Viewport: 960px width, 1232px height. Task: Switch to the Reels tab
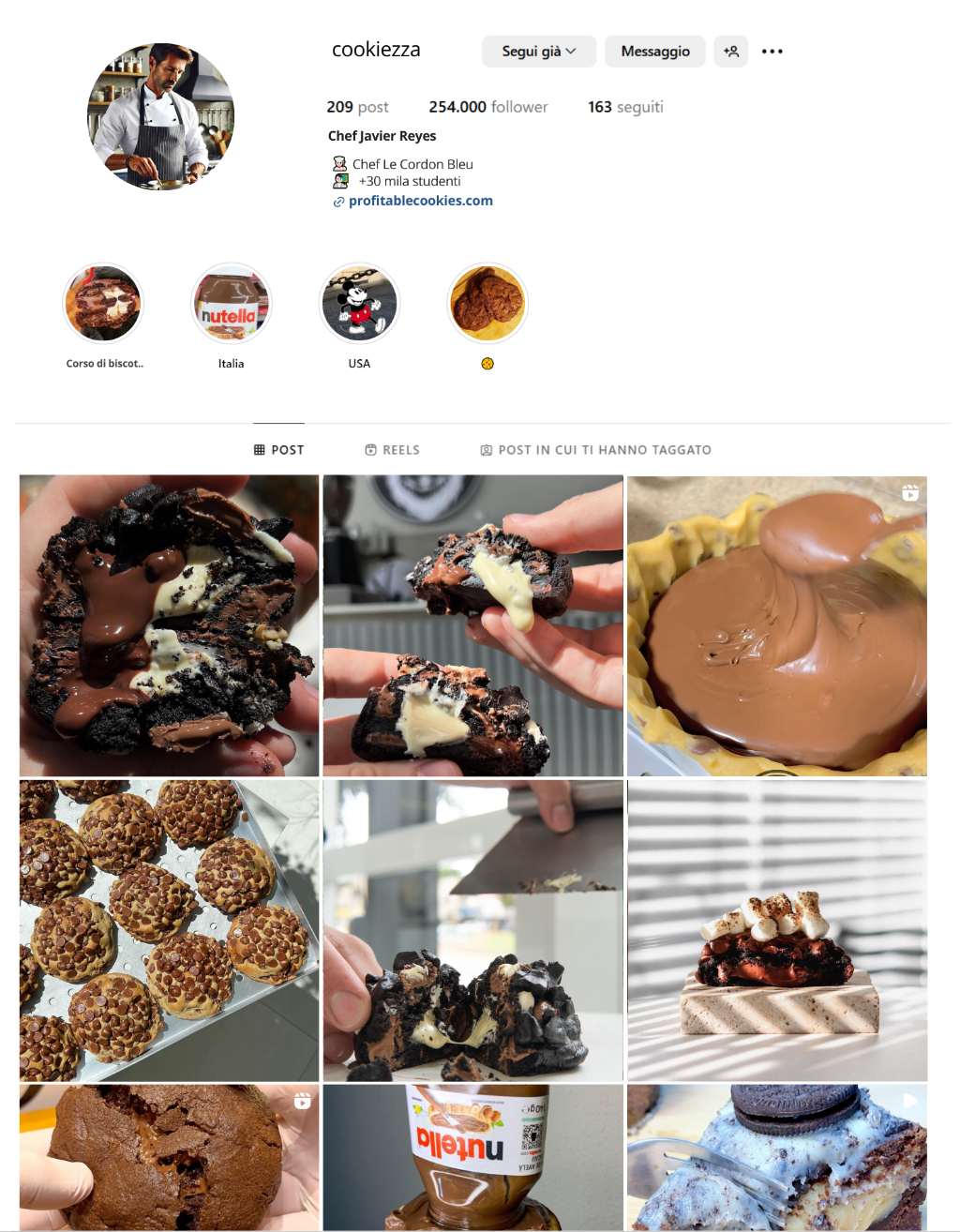point(392,450)
